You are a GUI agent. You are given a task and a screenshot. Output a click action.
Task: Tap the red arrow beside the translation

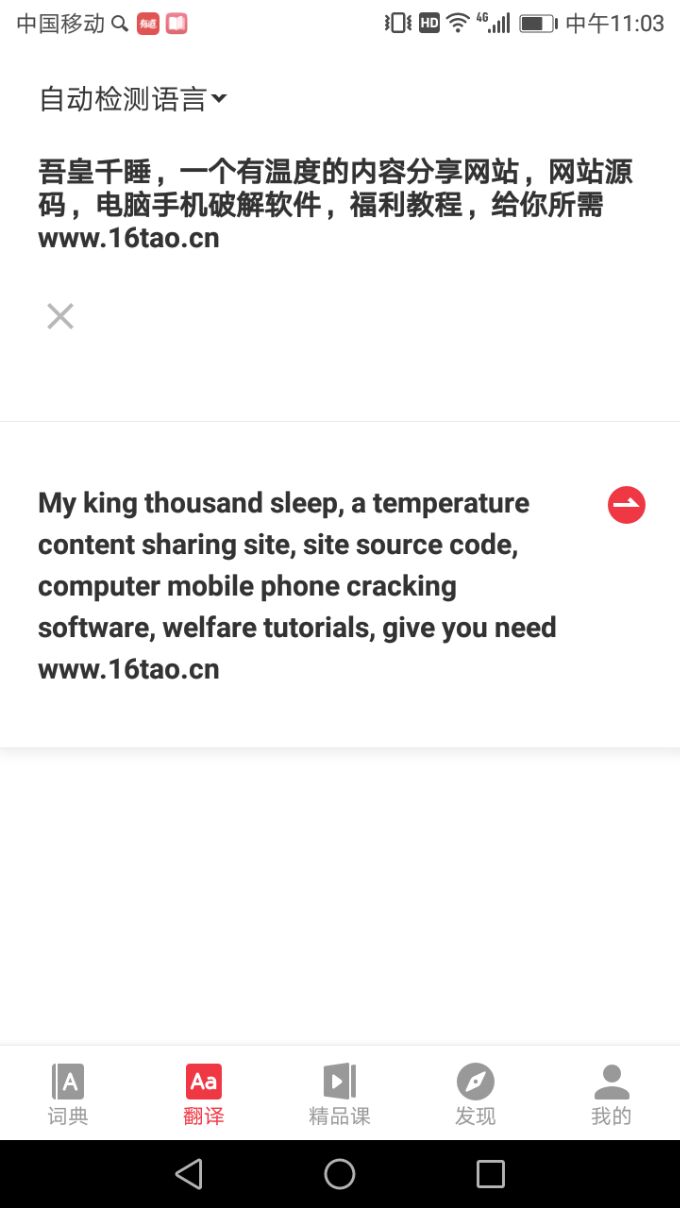coord(626,505)
